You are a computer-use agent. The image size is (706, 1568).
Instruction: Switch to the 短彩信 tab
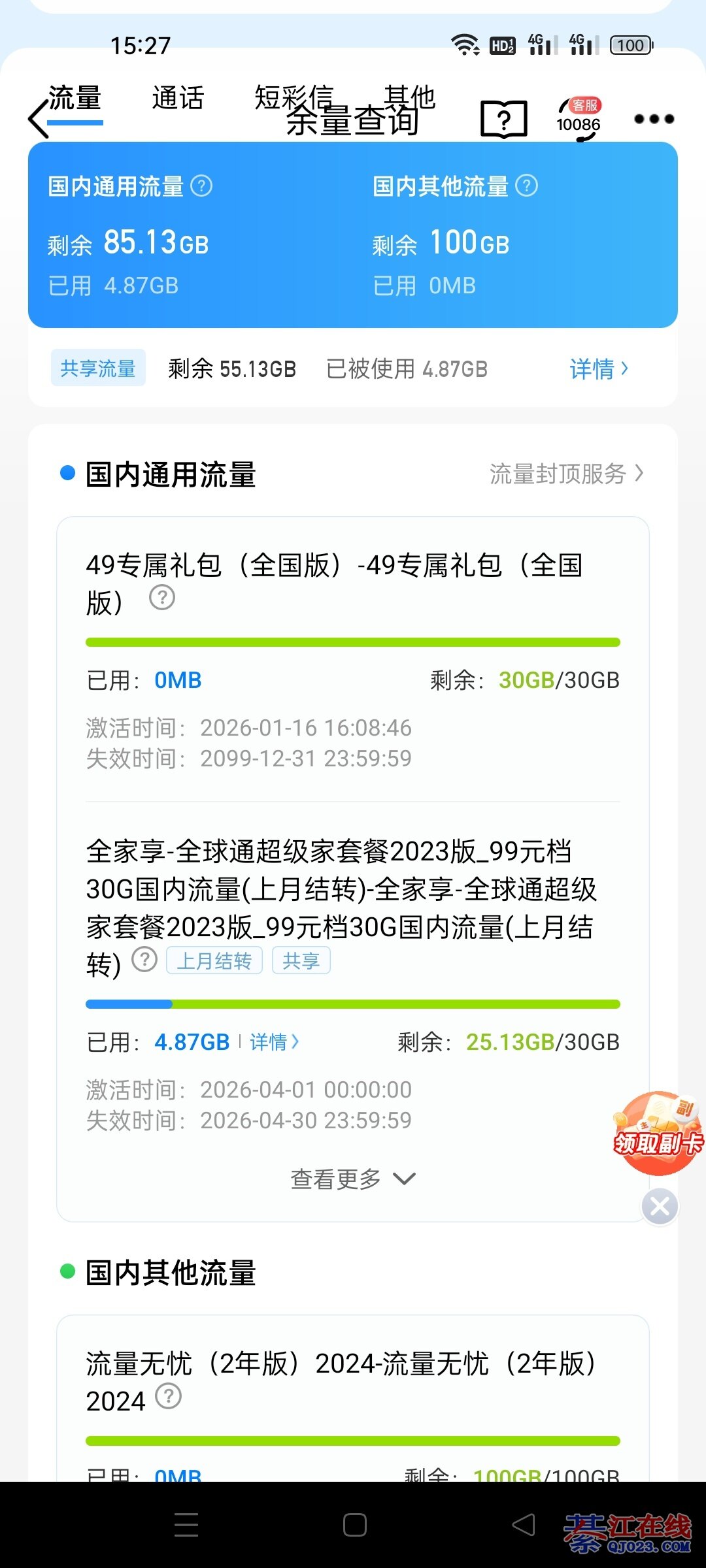(294, 99)
